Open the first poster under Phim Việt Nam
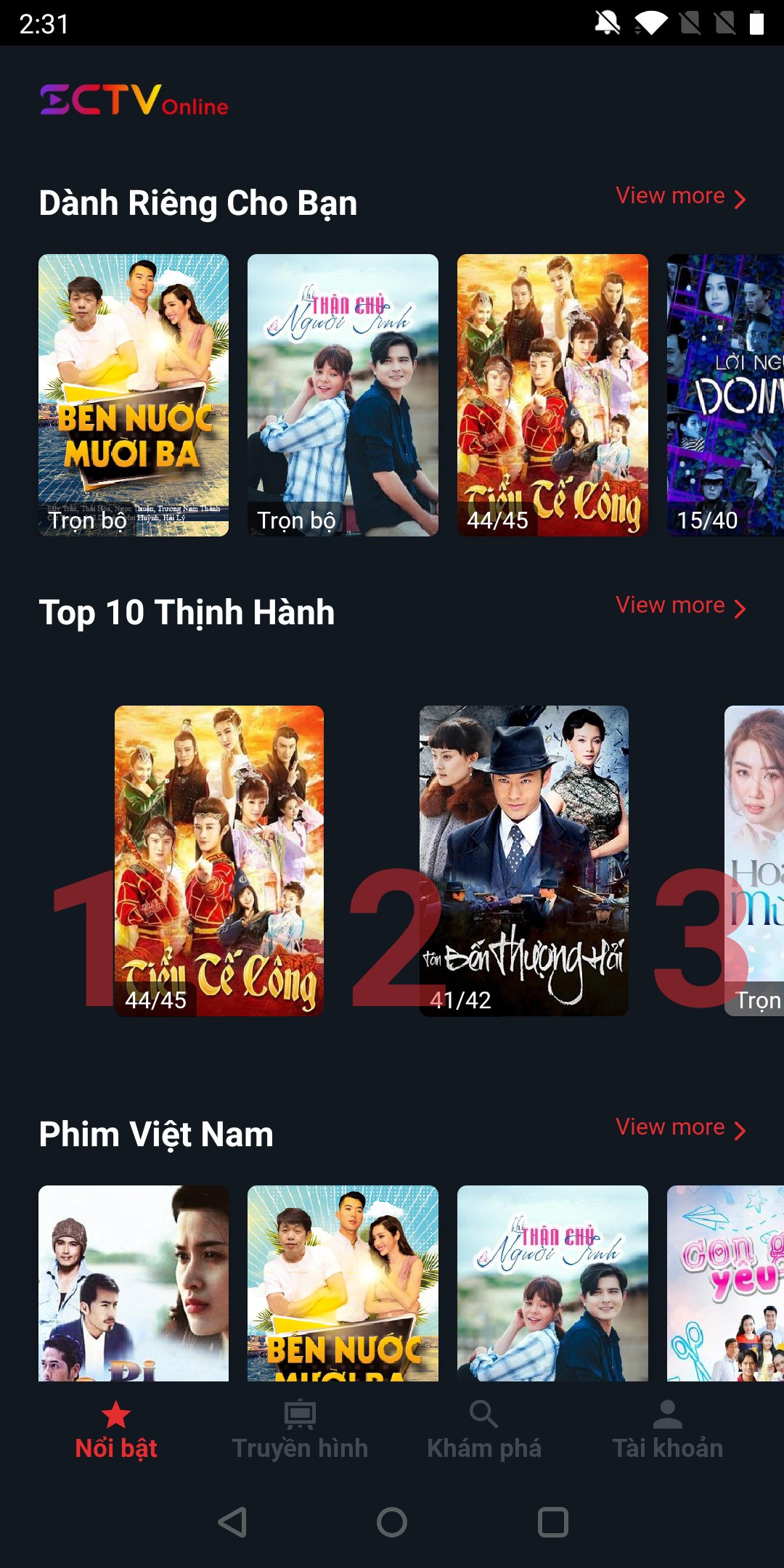Screen dimensions: 784x1568 pos(134,1283)
